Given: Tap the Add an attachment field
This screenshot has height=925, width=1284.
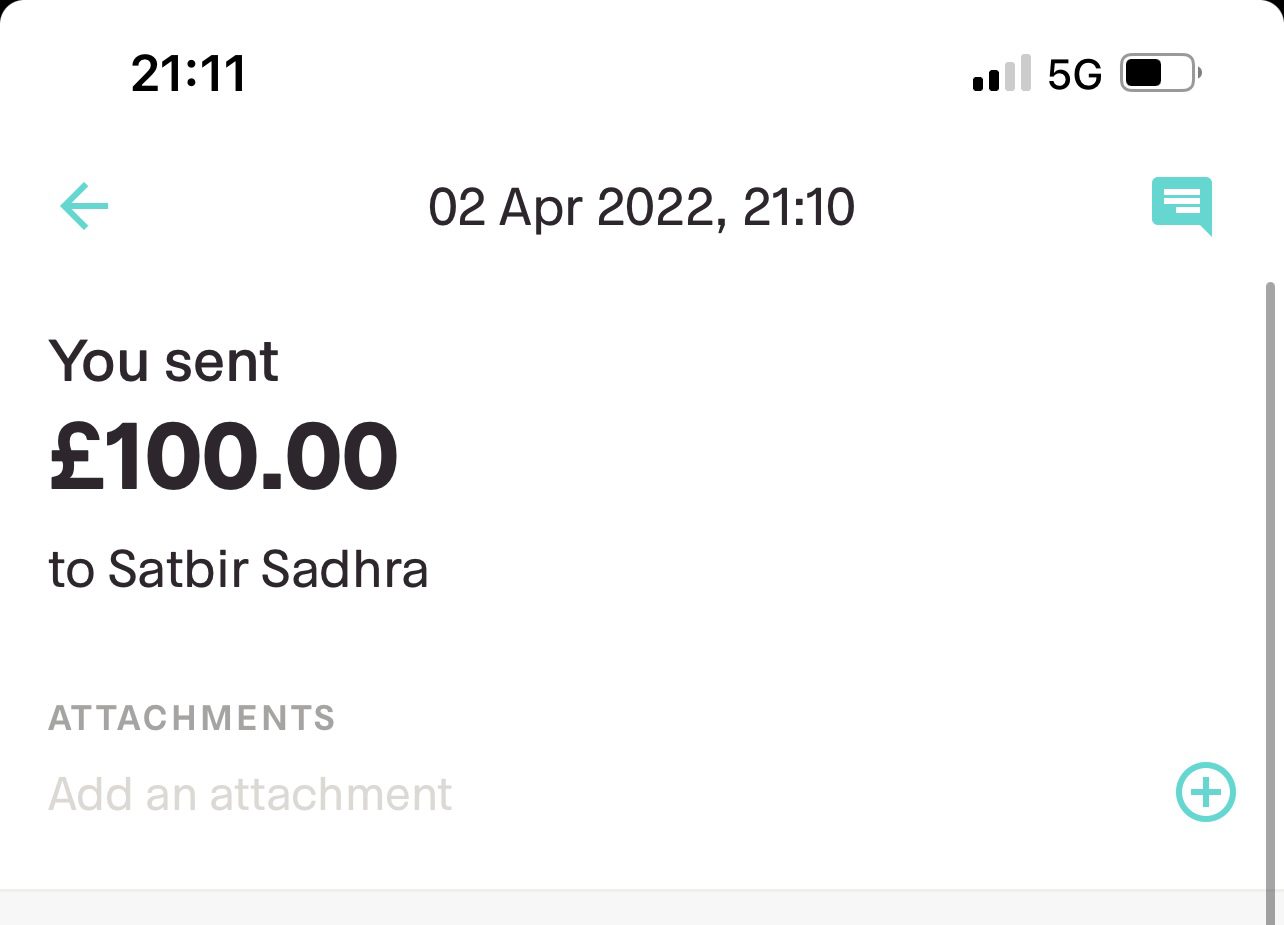Looking at the screenshot, I should (x=250, y=794).
